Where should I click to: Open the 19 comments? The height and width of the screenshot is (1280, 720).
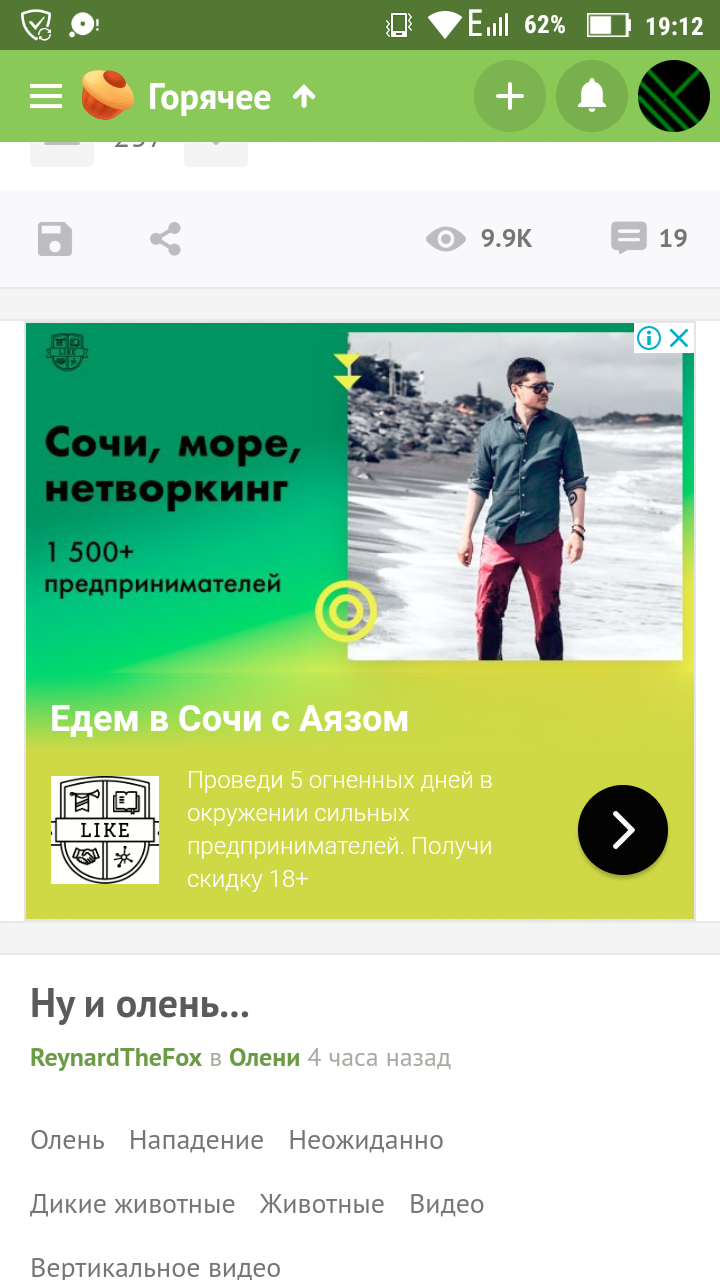[x=650, y=238]
